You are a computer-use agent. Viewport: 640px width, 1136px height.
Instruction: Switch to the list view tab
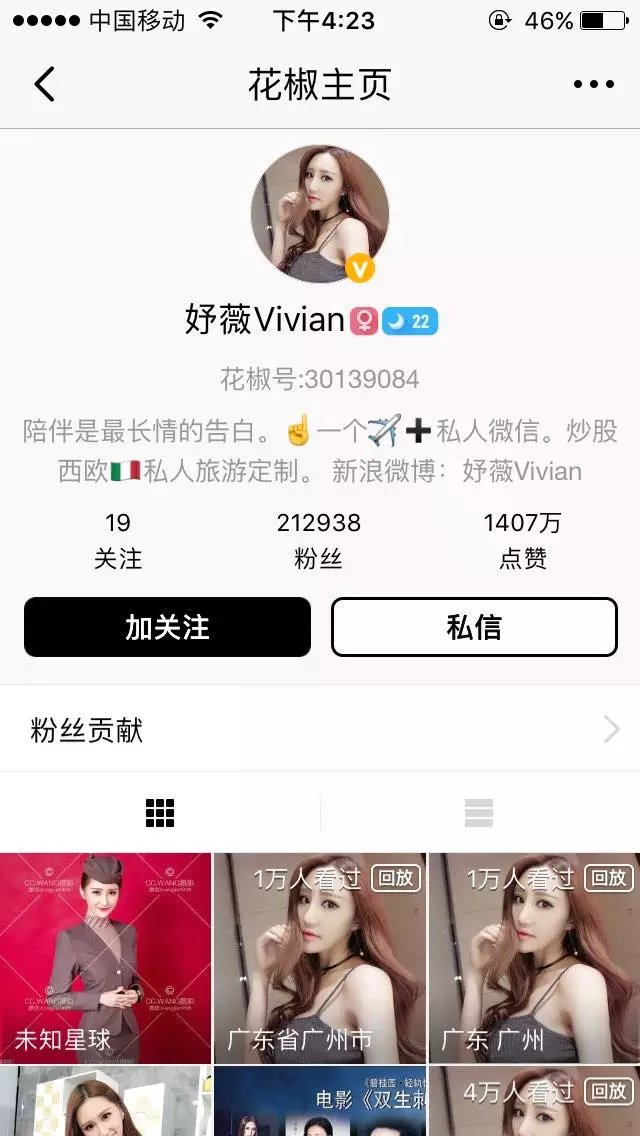coord(479,813)
